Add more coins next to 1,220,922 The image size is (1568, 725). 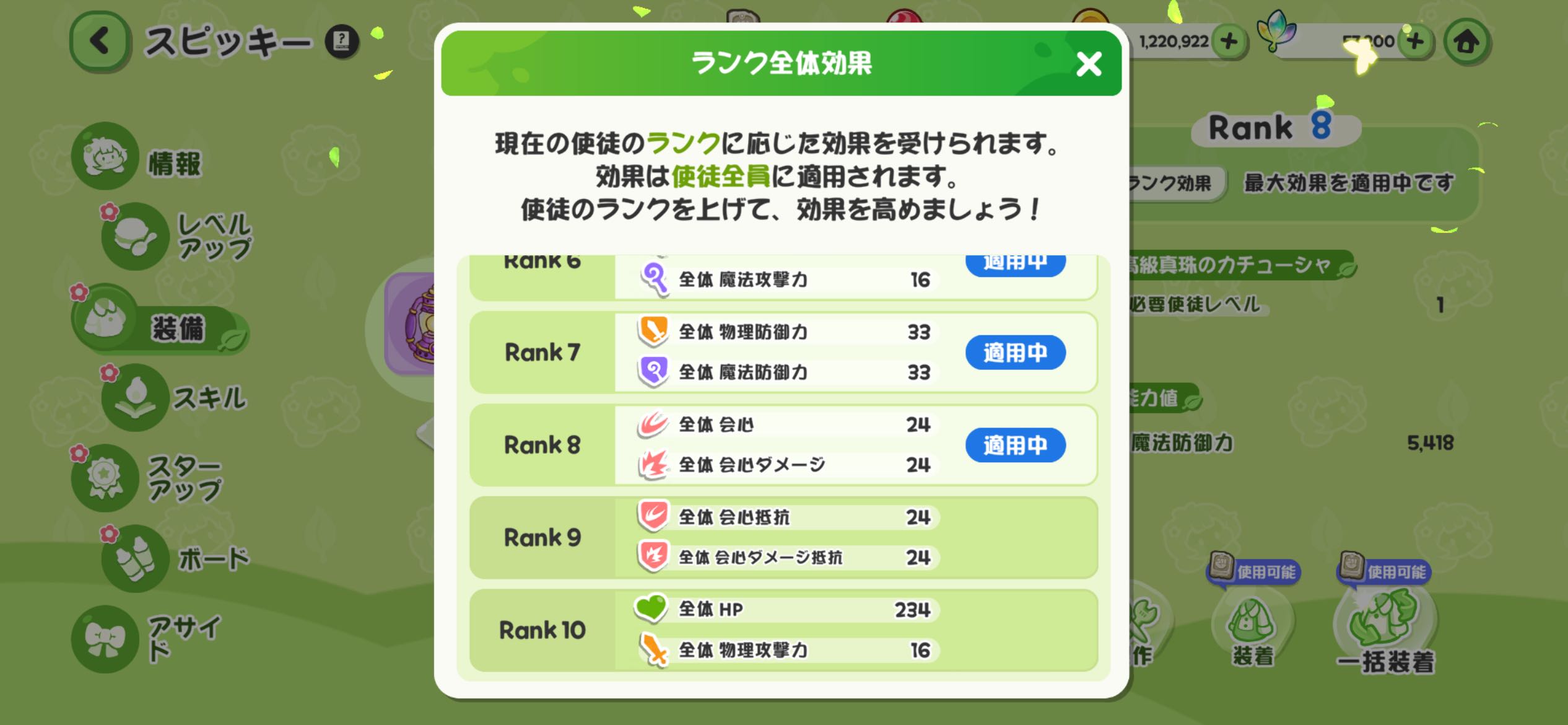[1229, 42]
